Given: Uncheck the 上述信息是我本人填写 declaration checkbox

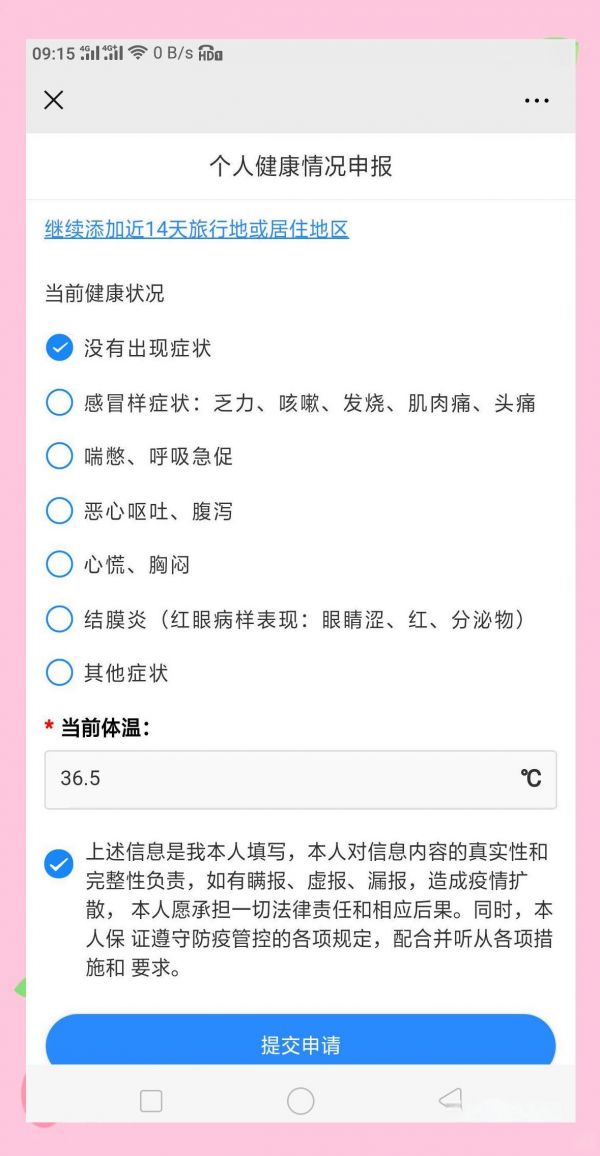Looking at the screenshot, I should click(59, 864).
